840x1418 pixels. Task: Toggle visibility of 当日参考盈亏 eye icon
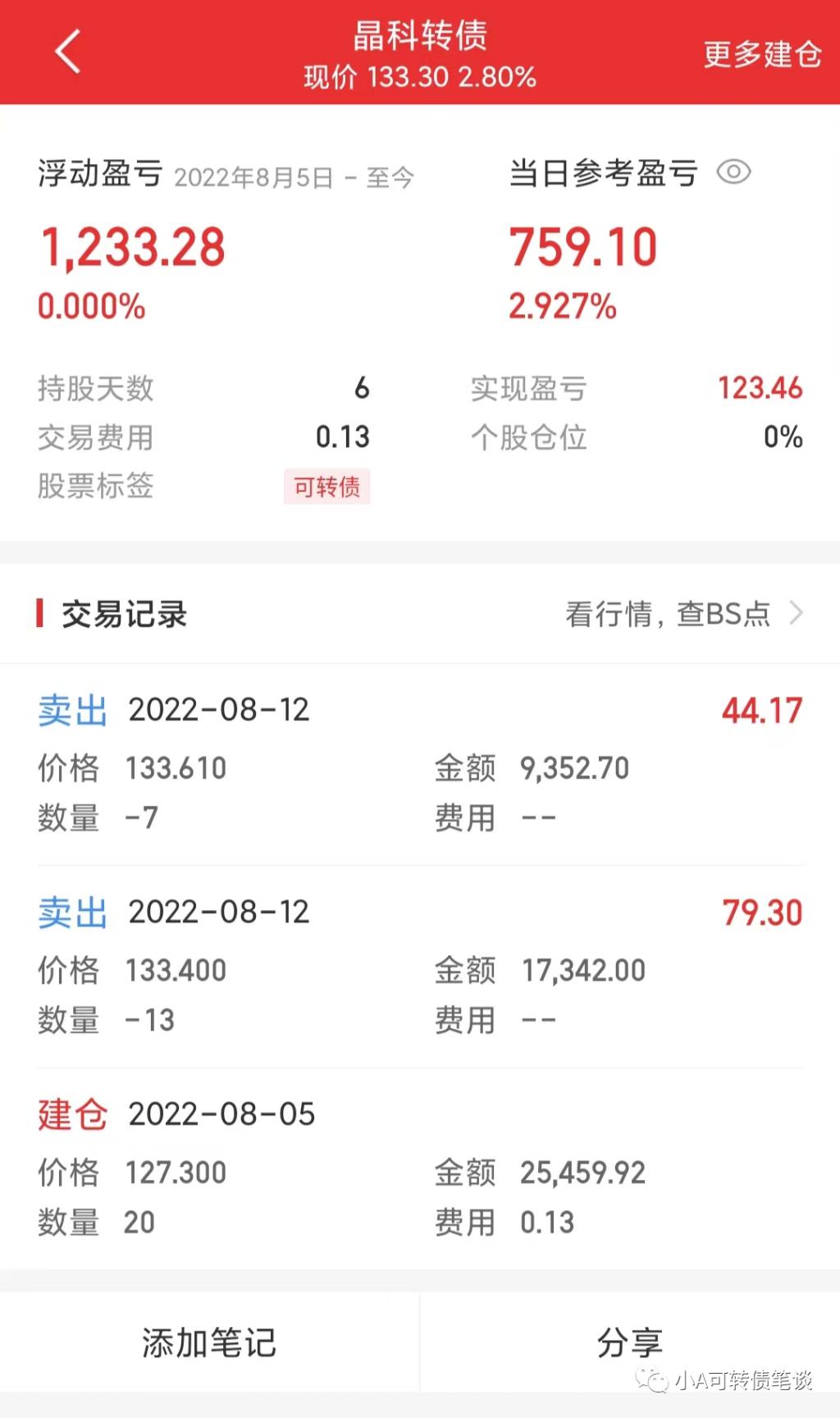pyautogui.click(x=733, y=172)
